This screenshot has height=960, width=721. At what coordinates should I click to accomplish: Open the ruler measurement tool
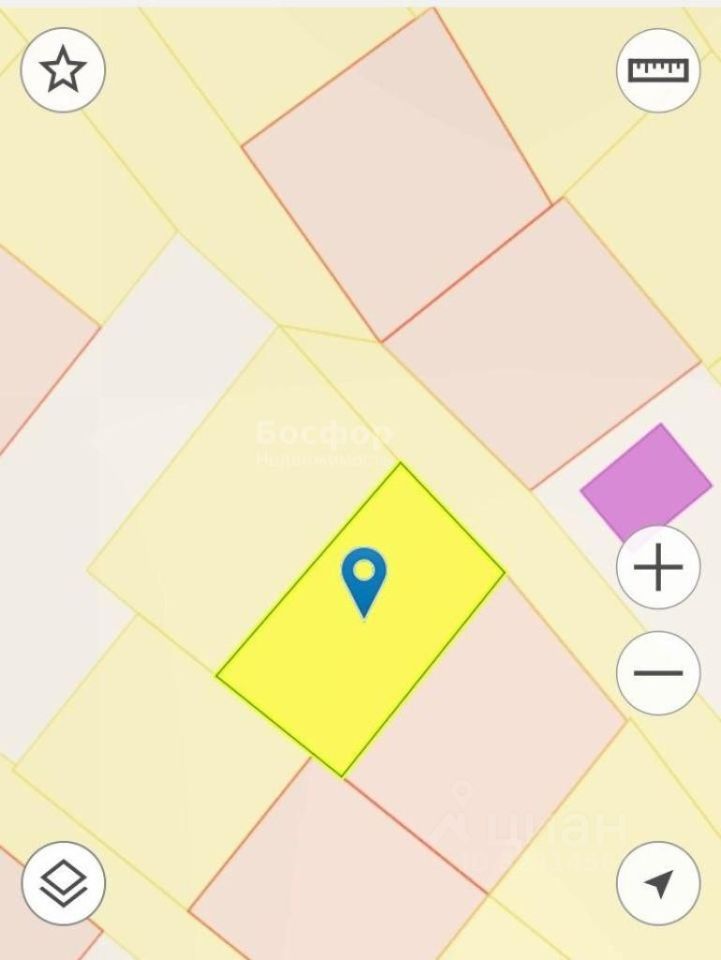click(657, 70)
